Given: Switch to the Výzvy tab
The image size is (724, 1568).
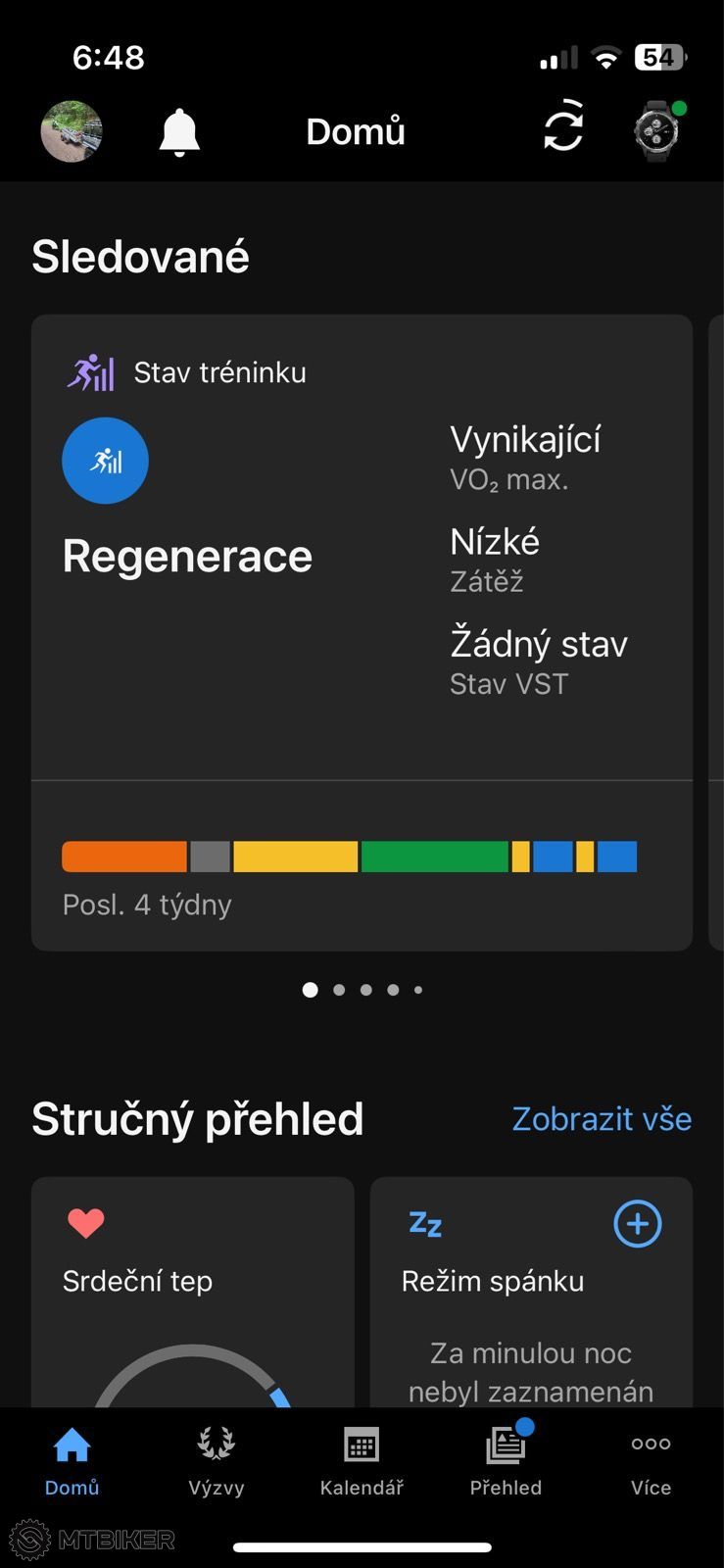Looking at the screenshot, I should 217,1461.
